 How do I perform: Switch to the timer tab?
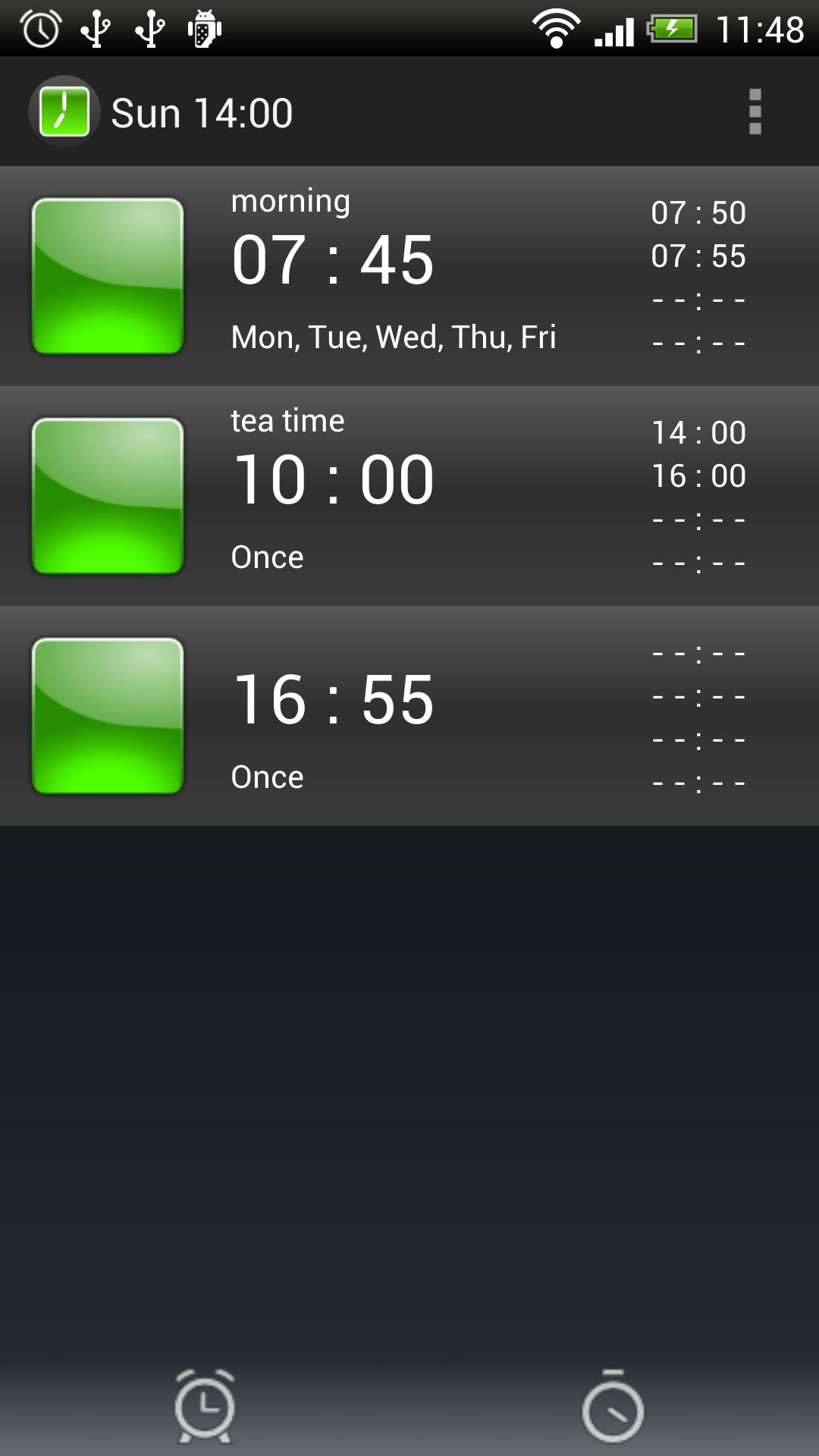[x=613, y=1406]
